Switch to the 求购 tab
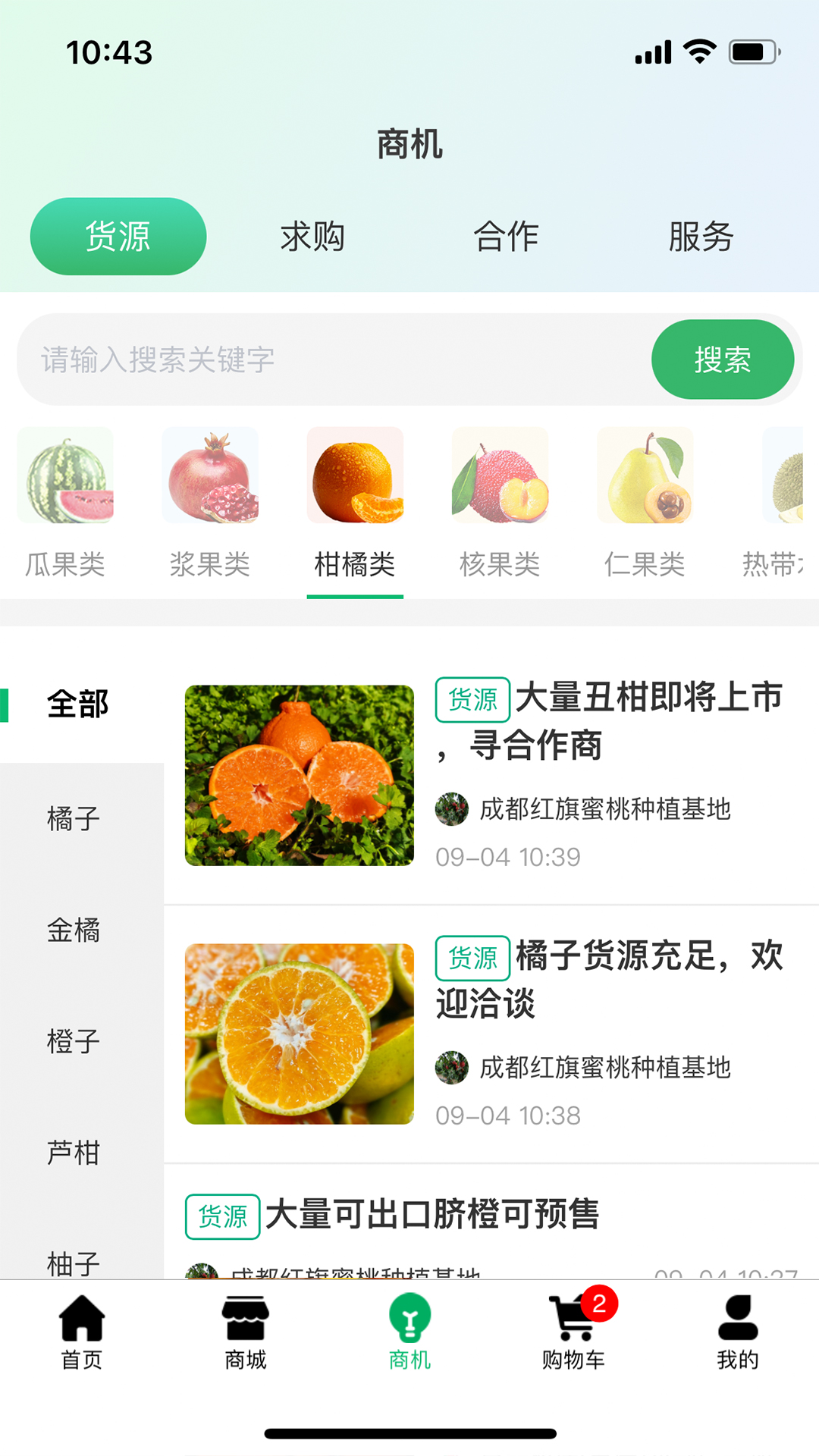819x1456 pixels. pos(312,236)
